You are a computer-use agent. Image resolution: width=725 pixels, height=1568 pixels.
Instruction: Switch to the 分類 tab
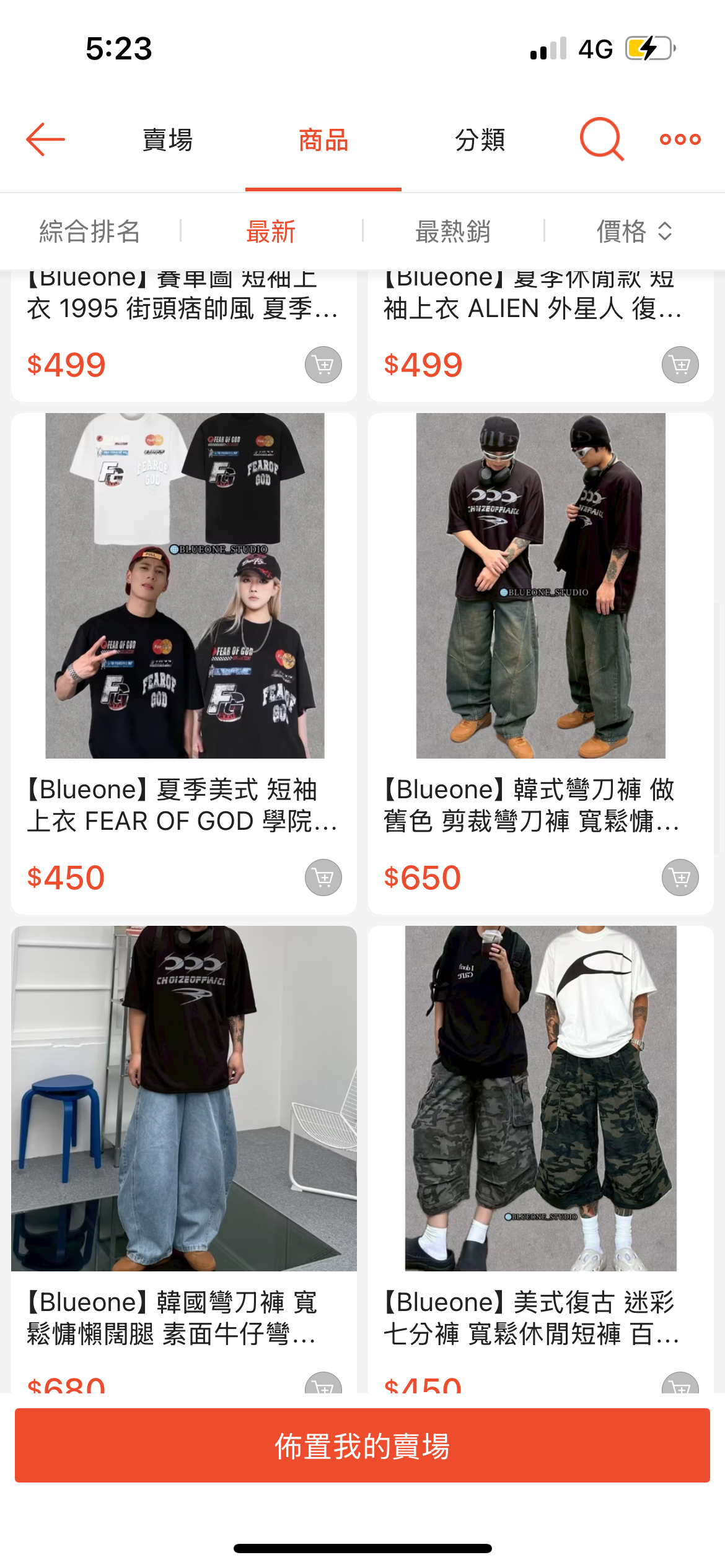(480, 140)
